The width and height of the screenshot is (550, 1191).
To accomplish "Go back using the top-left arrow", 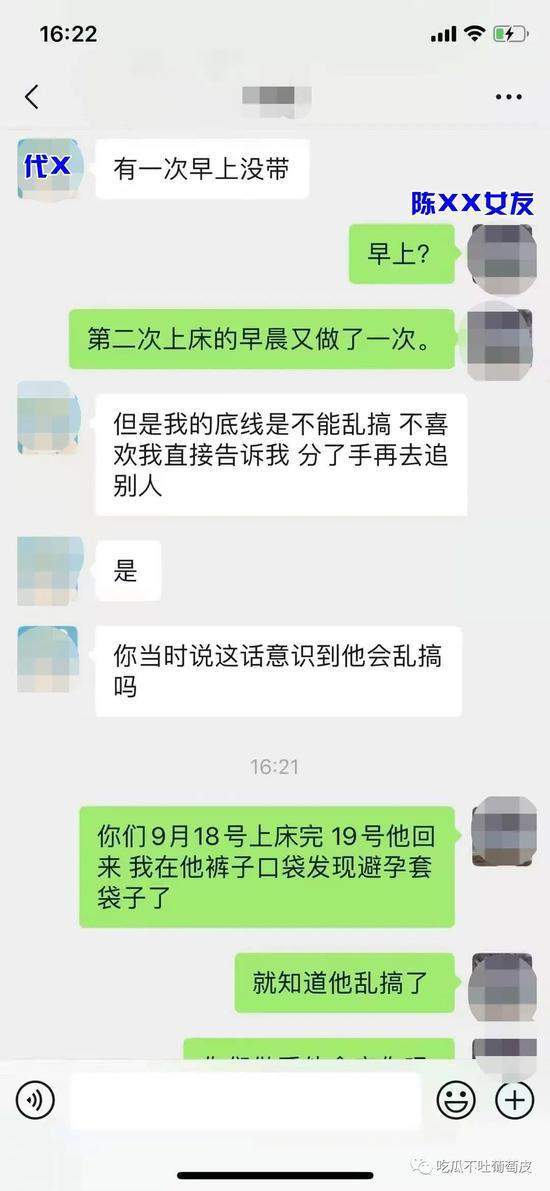I will (x=31, y=97).
